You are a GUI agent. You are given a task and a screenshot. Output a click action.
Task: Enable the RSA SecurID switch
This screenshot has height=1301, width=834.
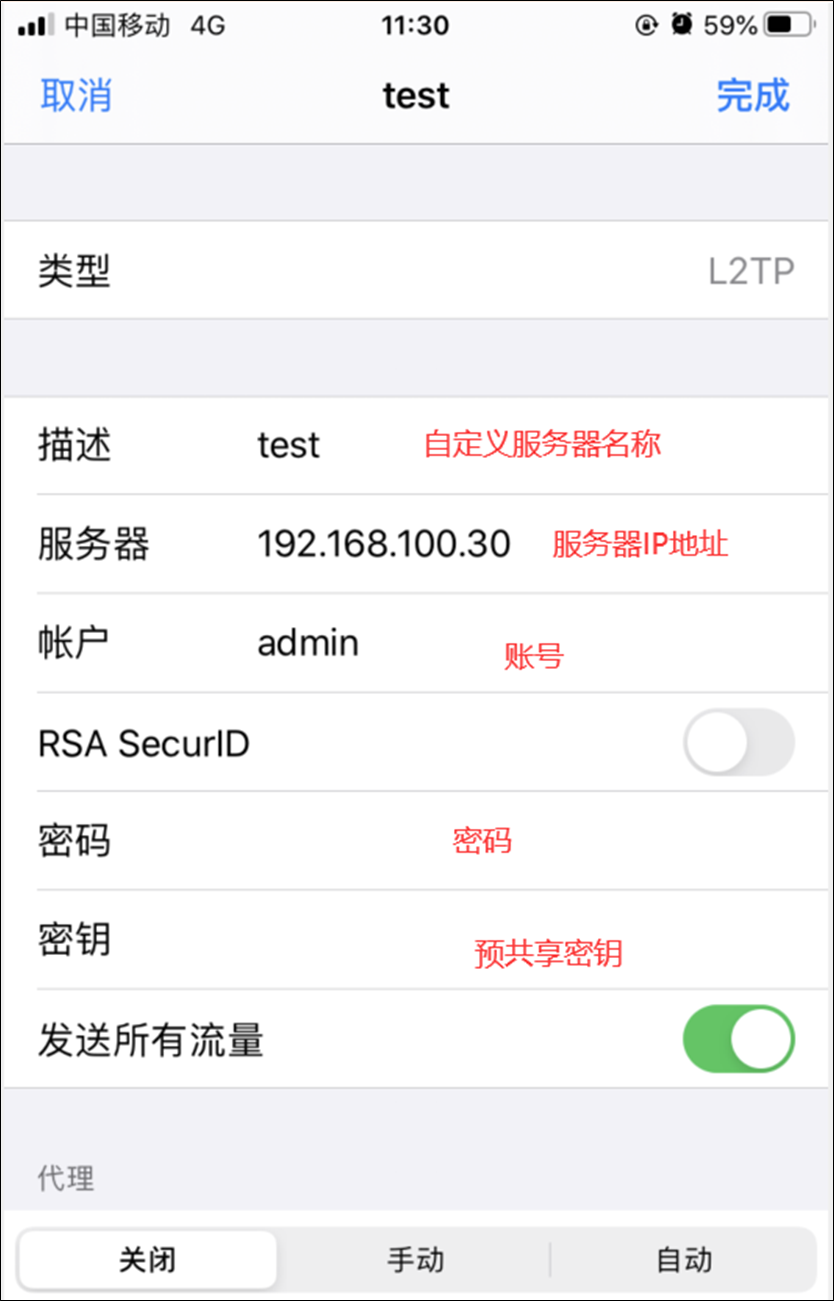click(x=738, y=742)
